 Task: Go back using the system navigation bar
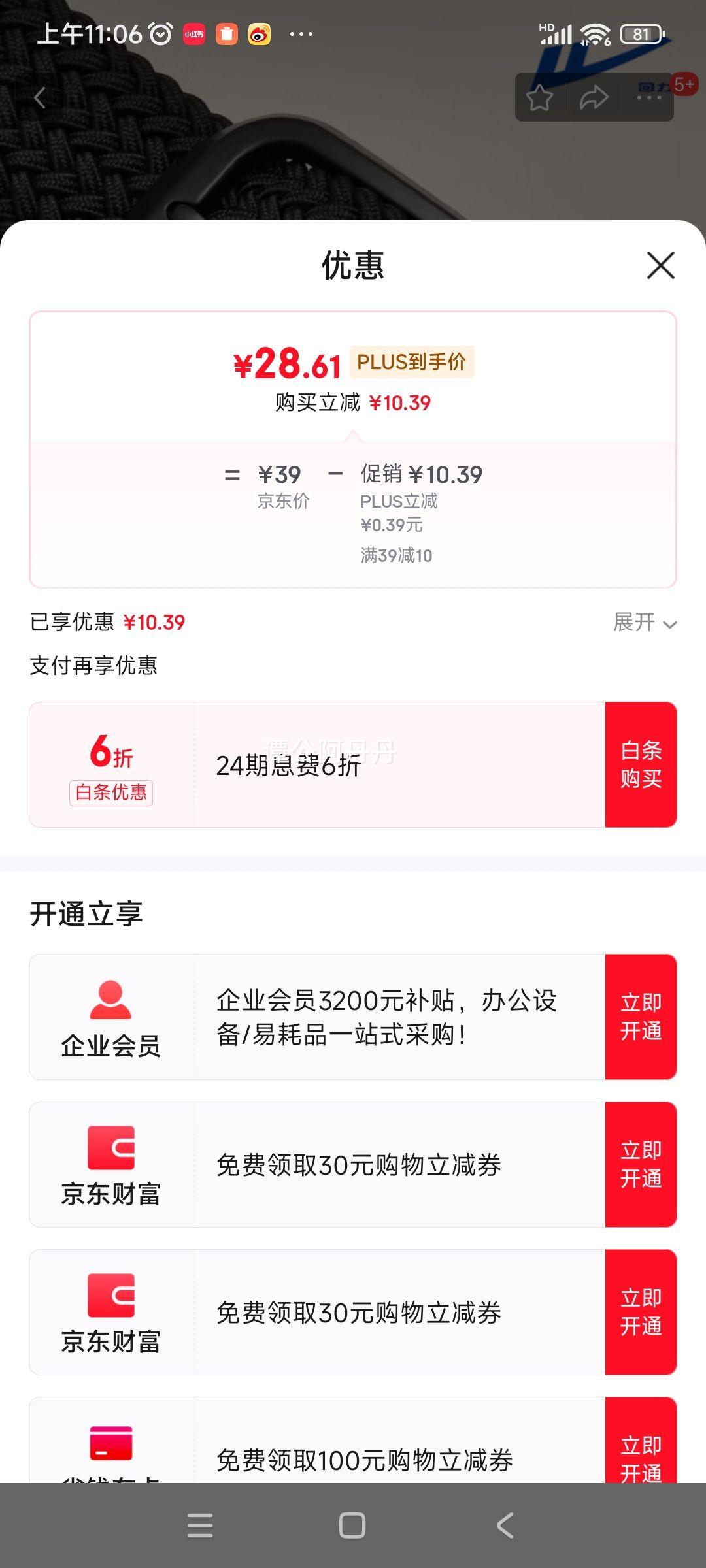tap(505, 1526)
